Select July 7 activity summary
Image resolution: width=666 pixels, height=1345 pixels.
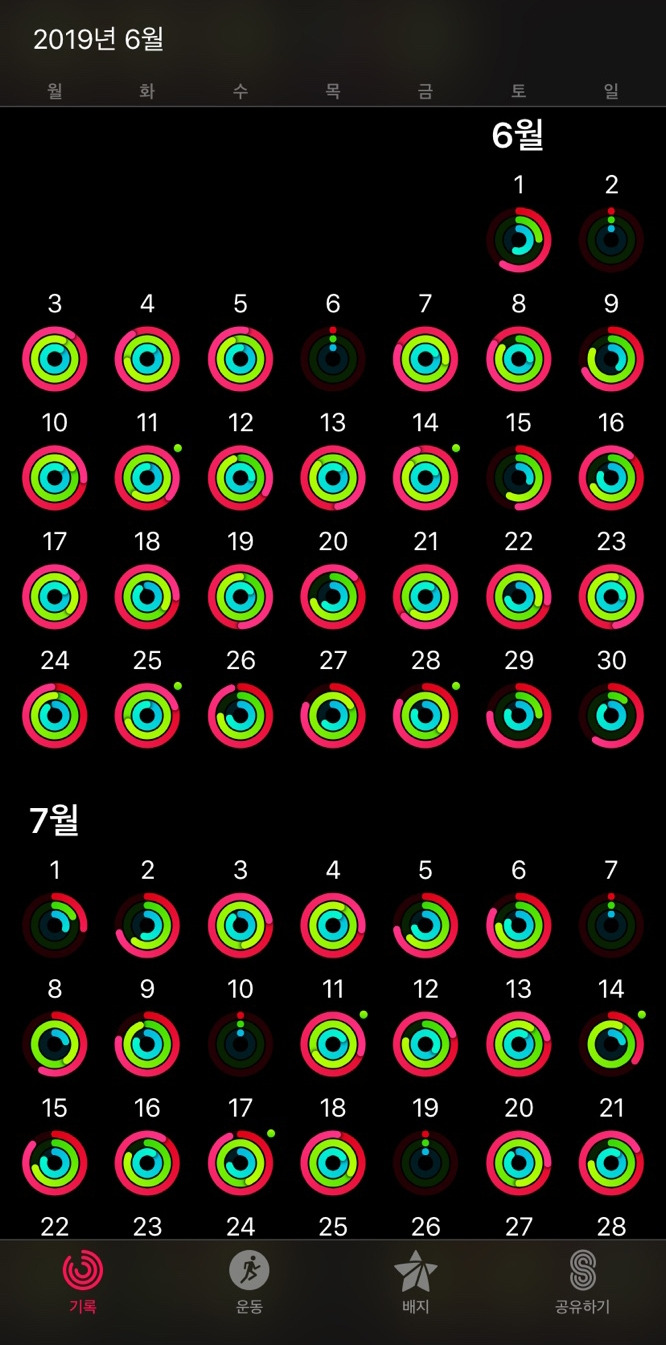(x=611, y=925)
